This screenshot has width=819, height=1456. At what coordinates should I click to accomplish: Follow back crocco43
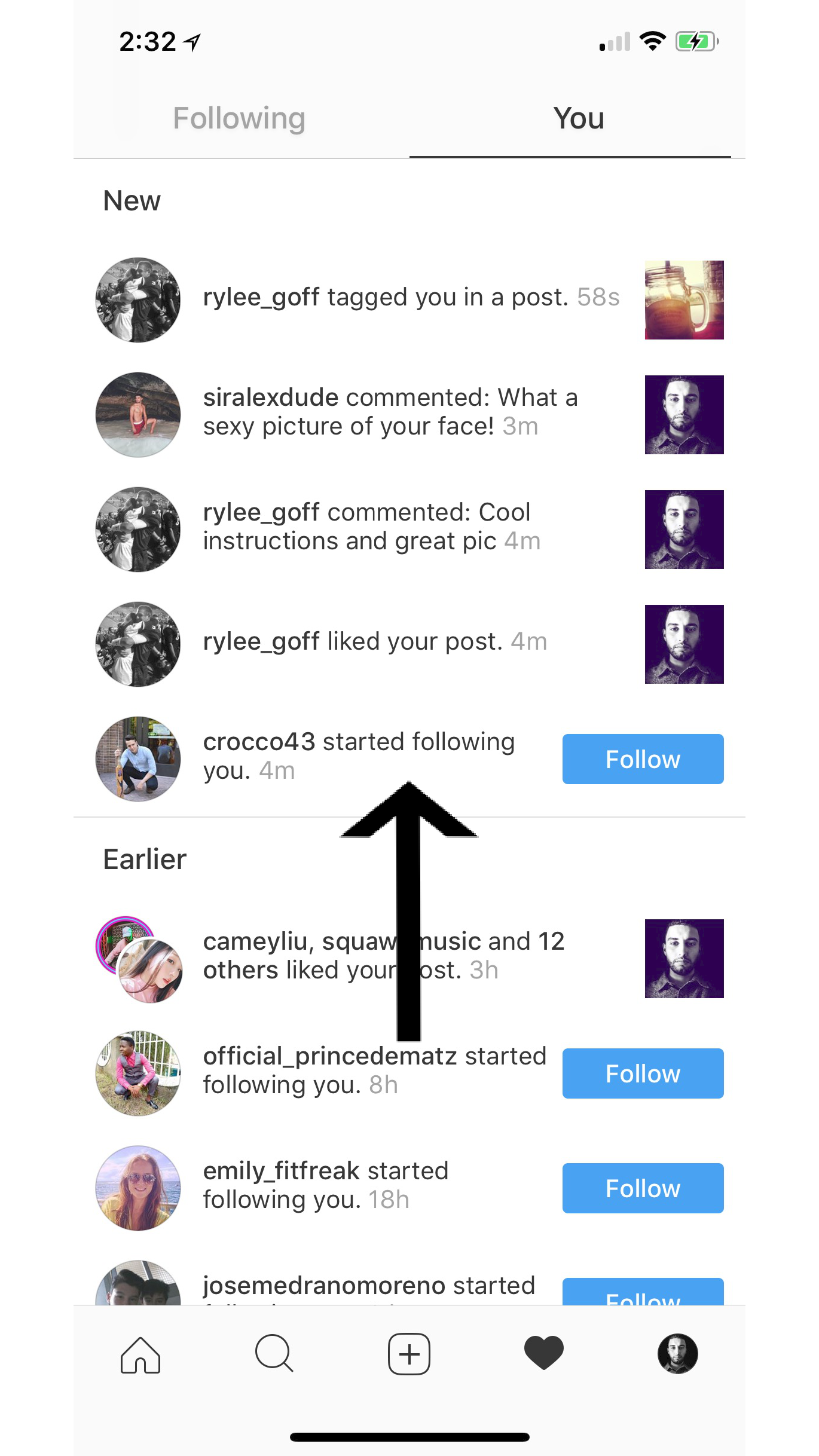(643, 759)
